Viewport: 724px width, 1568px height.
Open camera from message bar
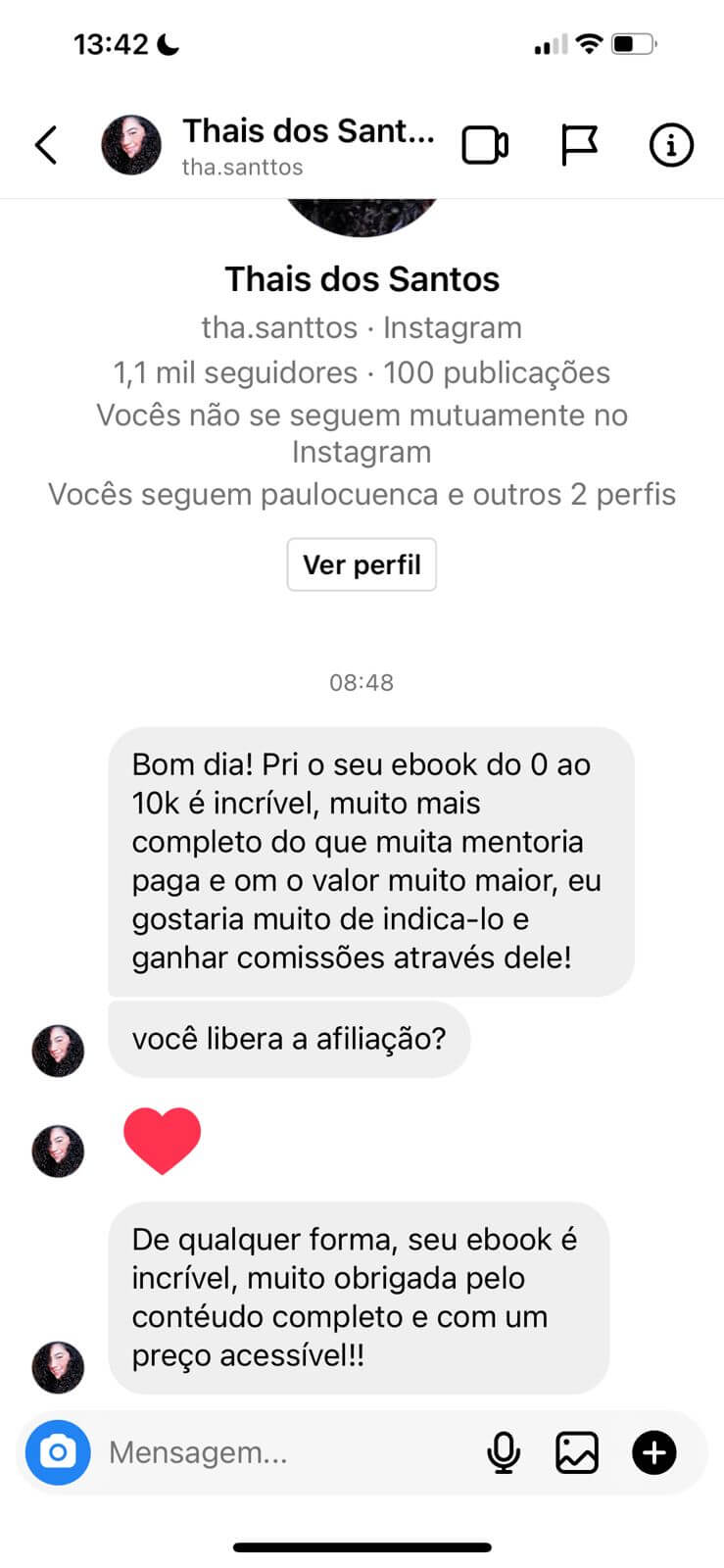[58, 1452]
